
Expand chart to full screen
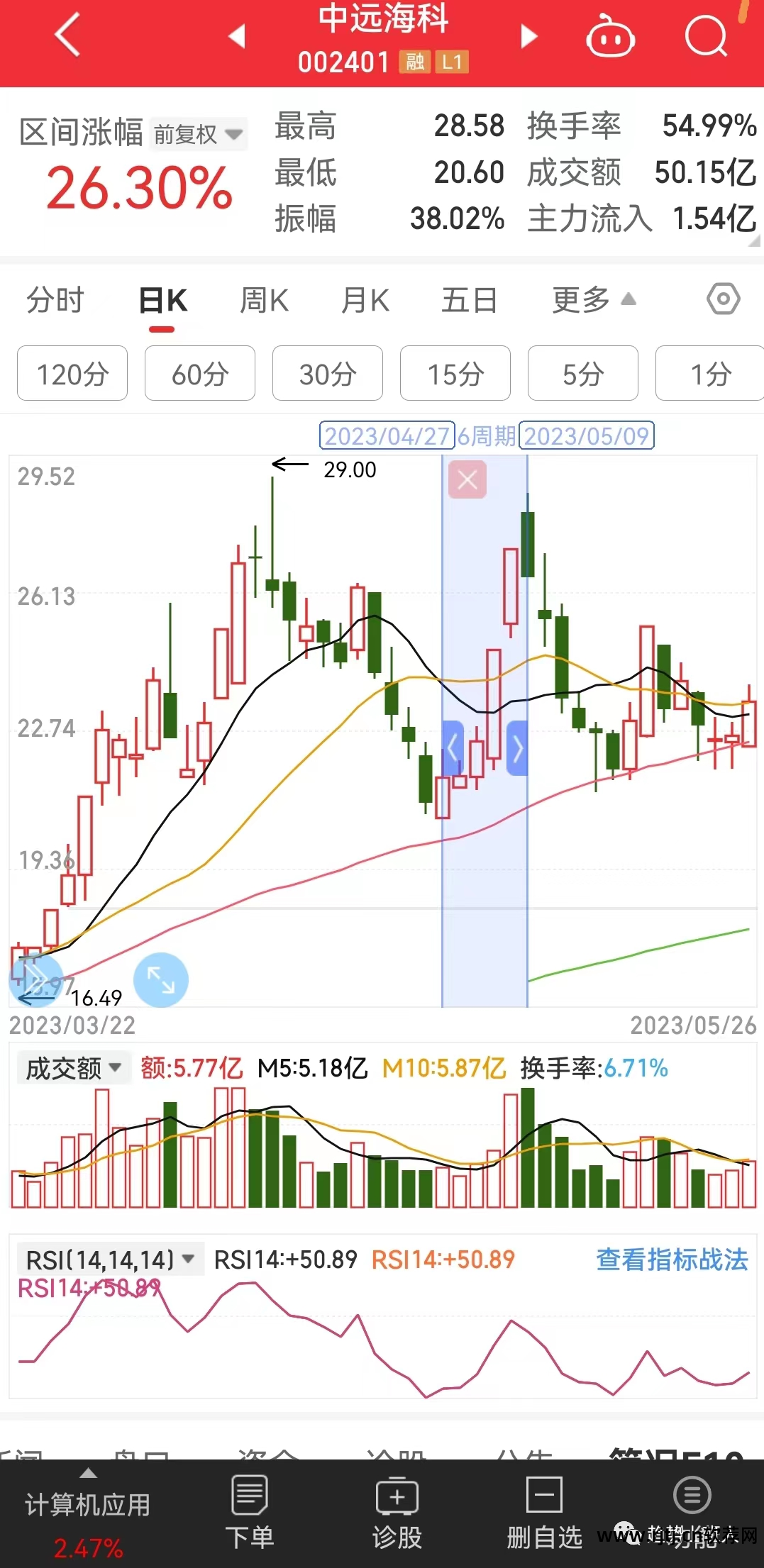[161, 980]
